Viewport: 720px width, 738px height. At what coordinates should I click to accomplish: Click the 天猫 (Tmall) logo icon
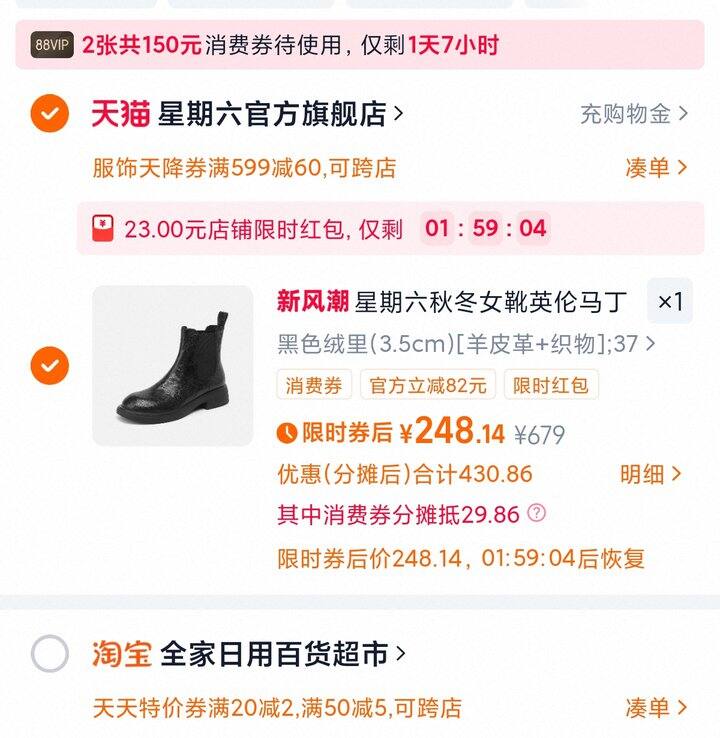click(117, 115)
